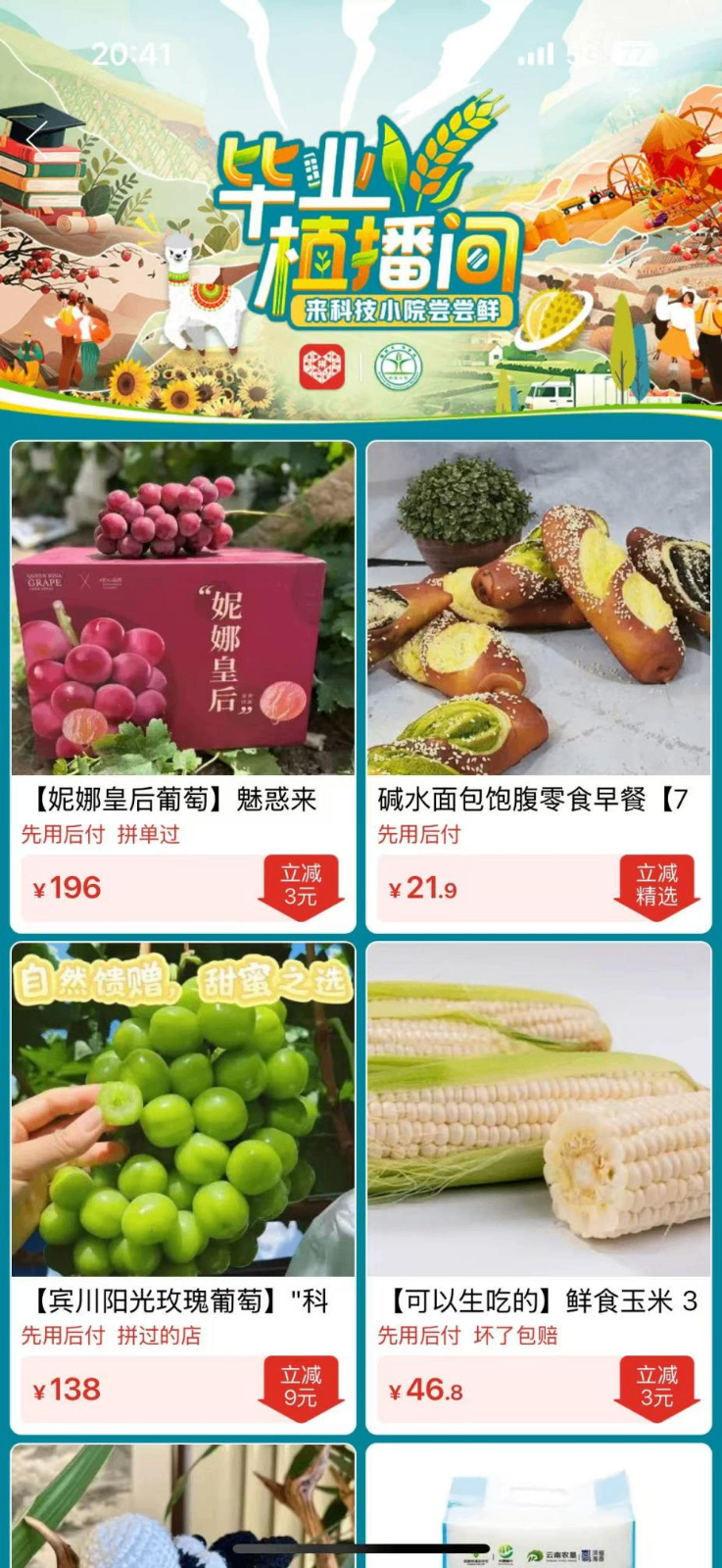Go back using the top-left arrow
The image size is (722, 1568).
[35, 140]
